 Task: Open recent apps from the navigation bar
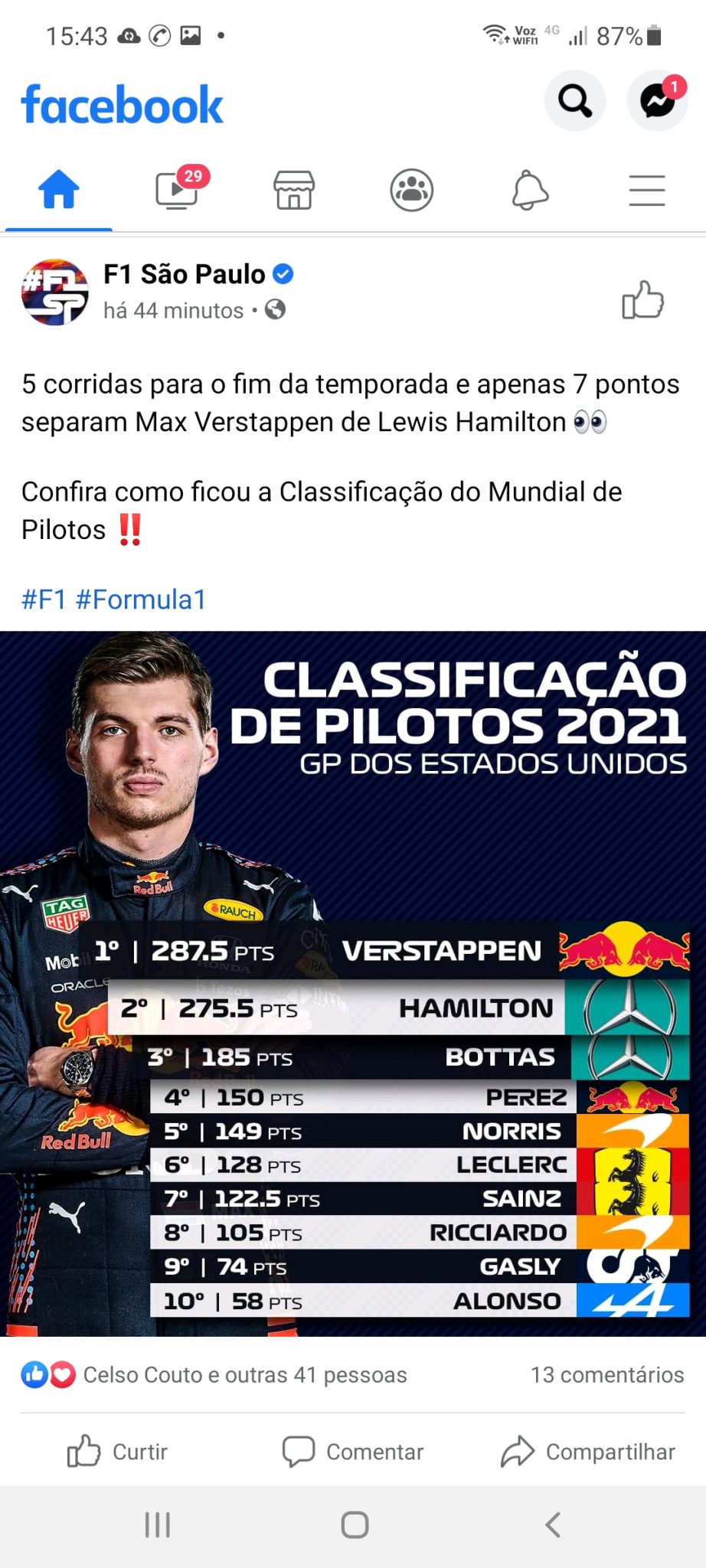click(x=157, y=1524)
